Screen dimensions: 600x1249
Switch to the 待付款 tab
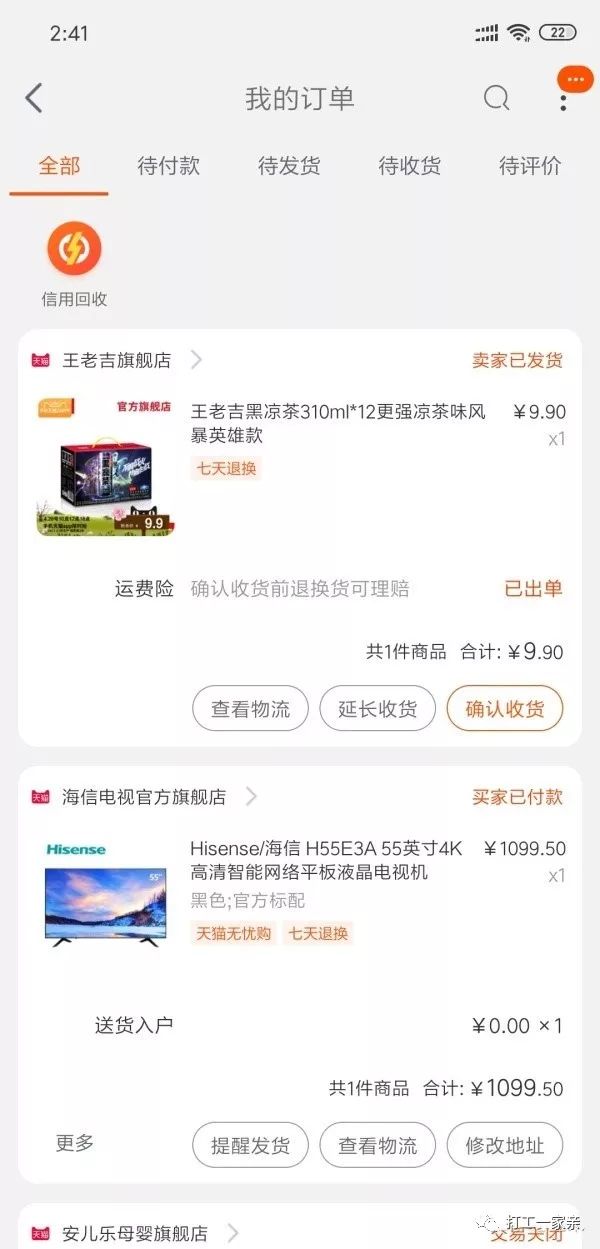pyautogui.click(x=168, y=166)
